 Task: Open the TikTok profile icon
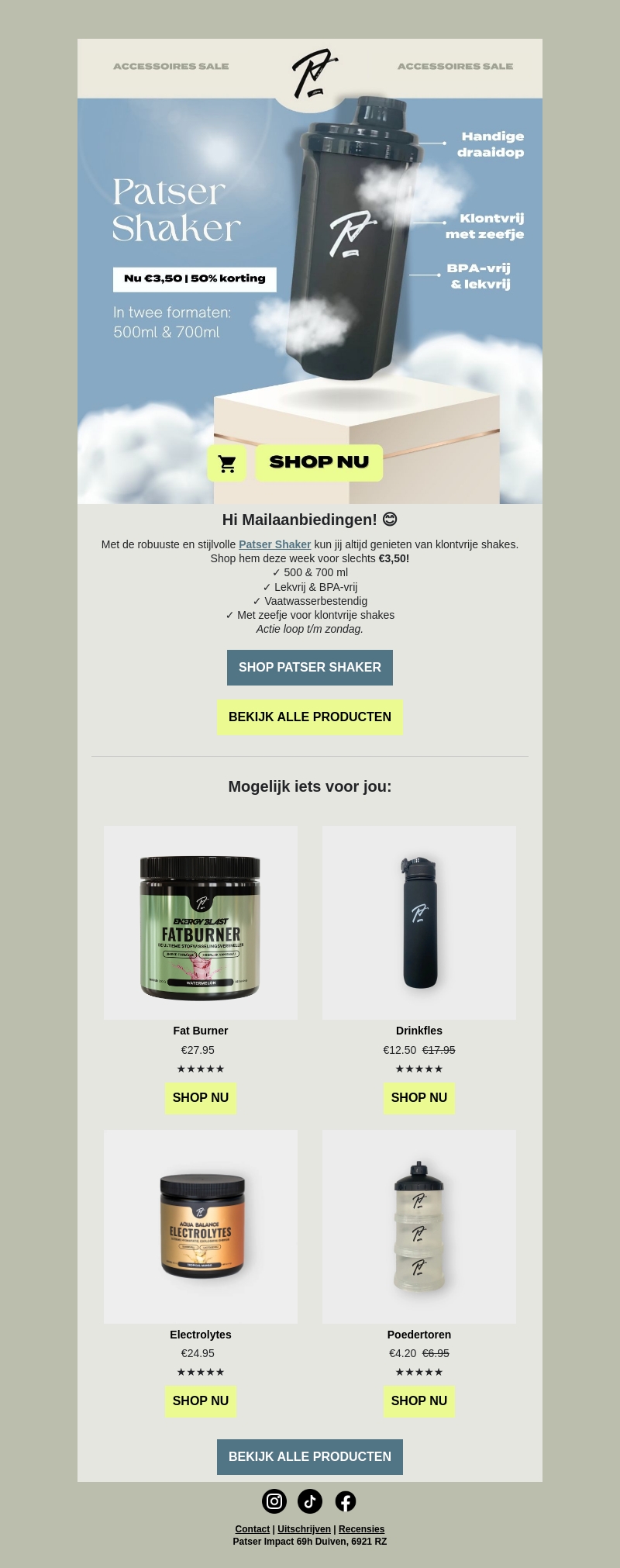pyautogui.click(x=310, y=1501)
